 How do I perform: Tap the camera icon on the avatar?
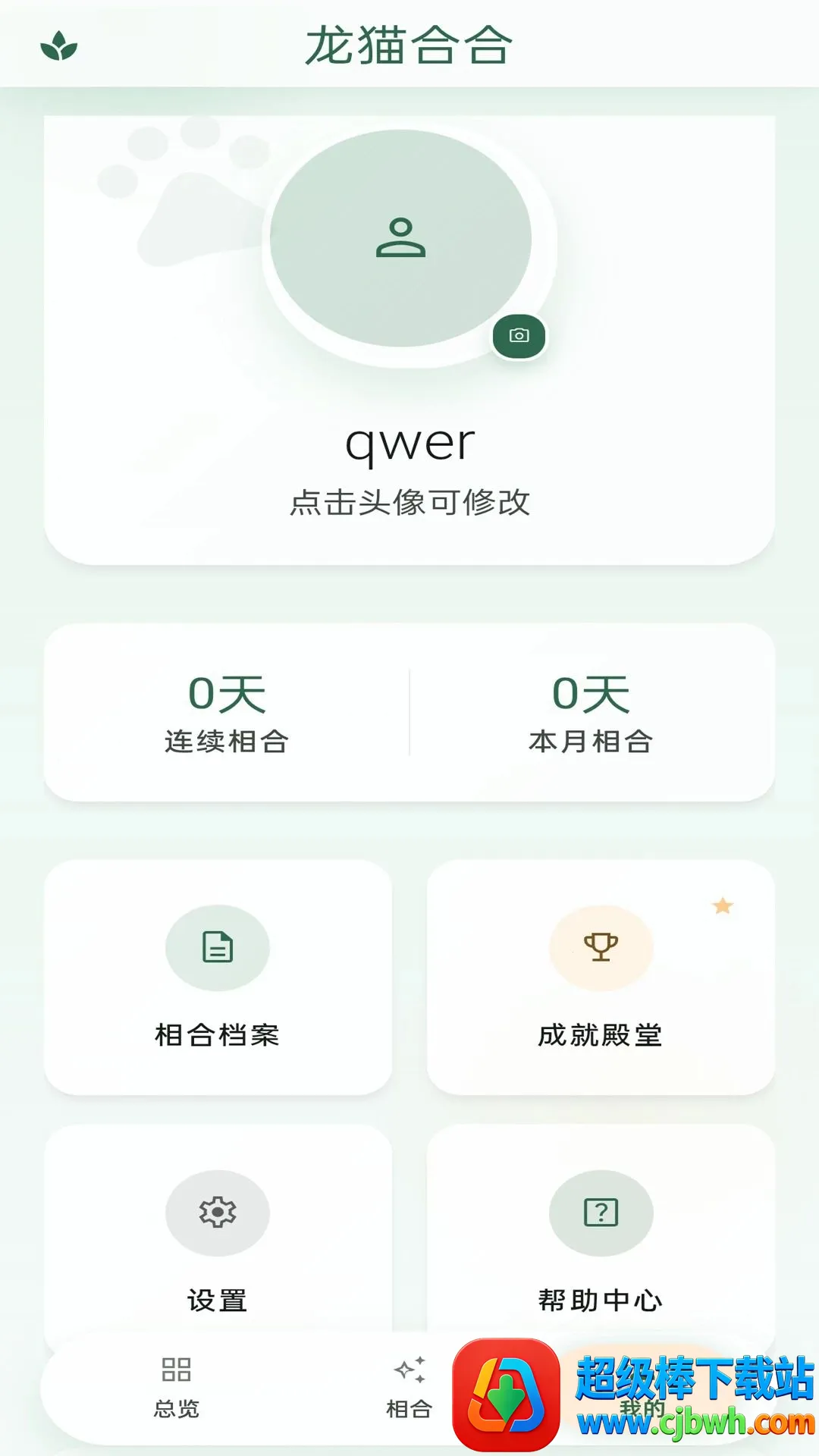tap(519, 336)
